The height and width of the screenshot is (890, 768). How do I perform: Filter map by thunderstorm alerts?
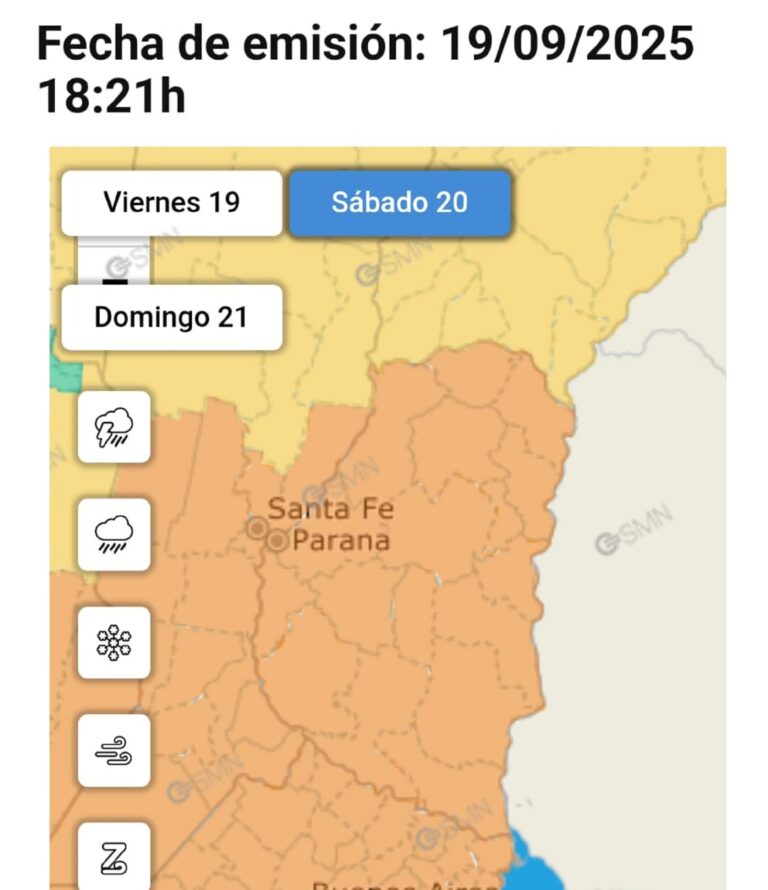[x=114, y=427]
